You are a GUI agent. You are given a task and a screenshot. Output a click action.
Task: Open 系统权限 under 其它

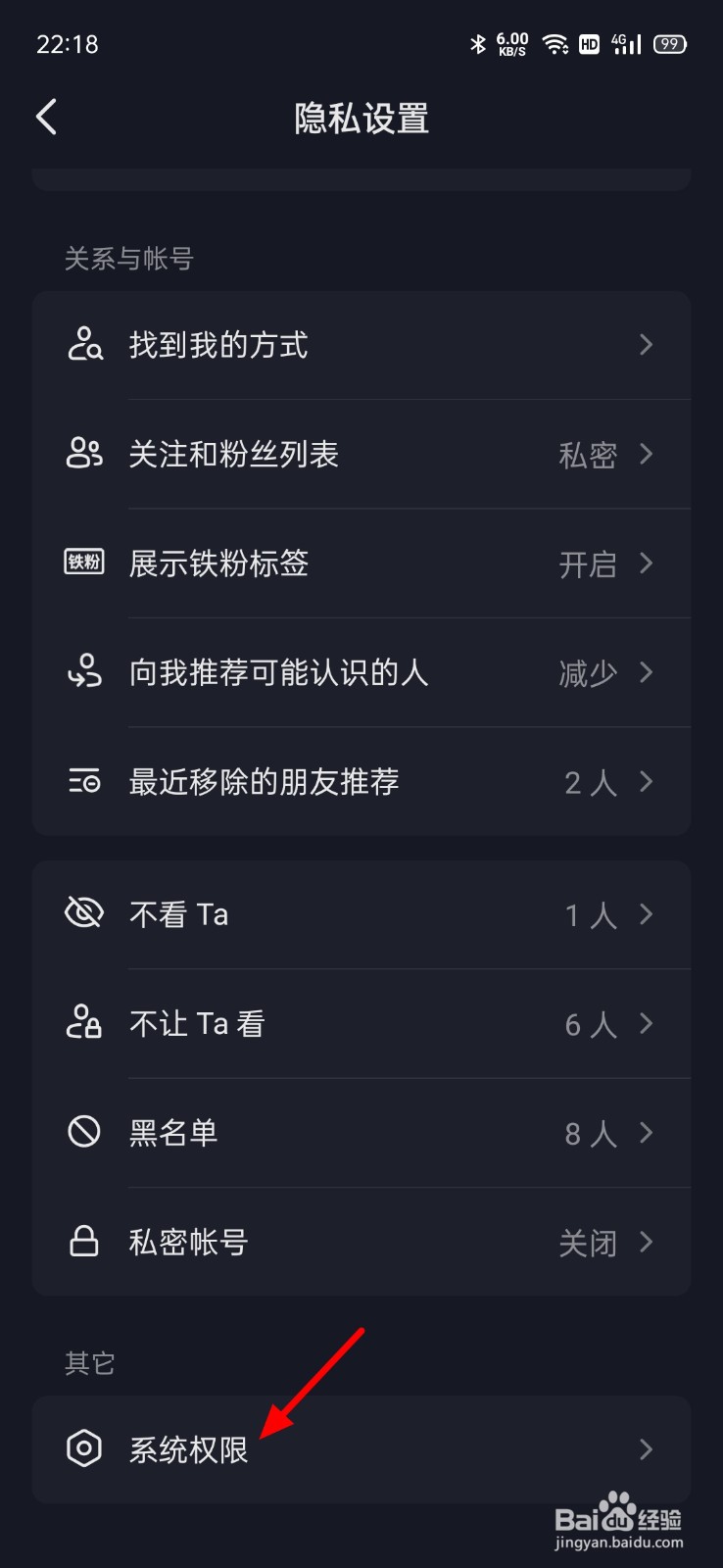(x=361, y=1449)
